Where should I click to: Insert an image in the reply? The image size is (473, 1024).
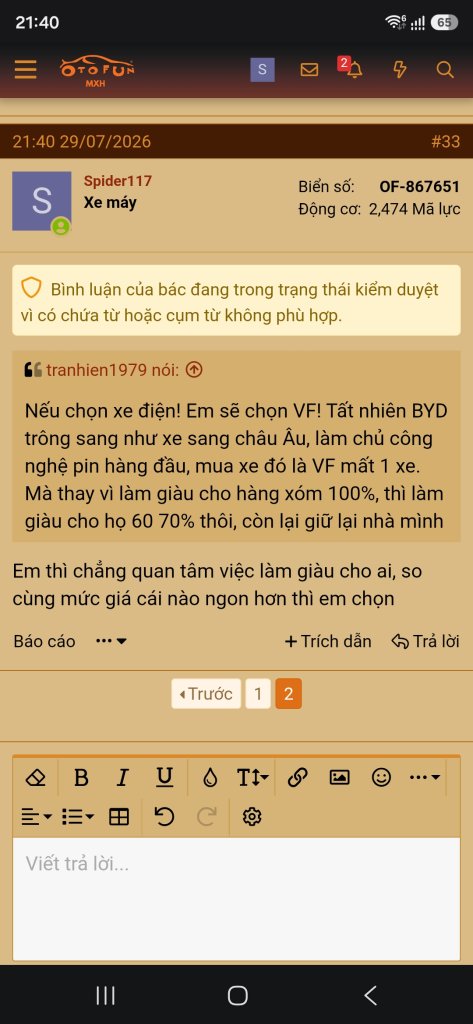[x=339, y=777]
